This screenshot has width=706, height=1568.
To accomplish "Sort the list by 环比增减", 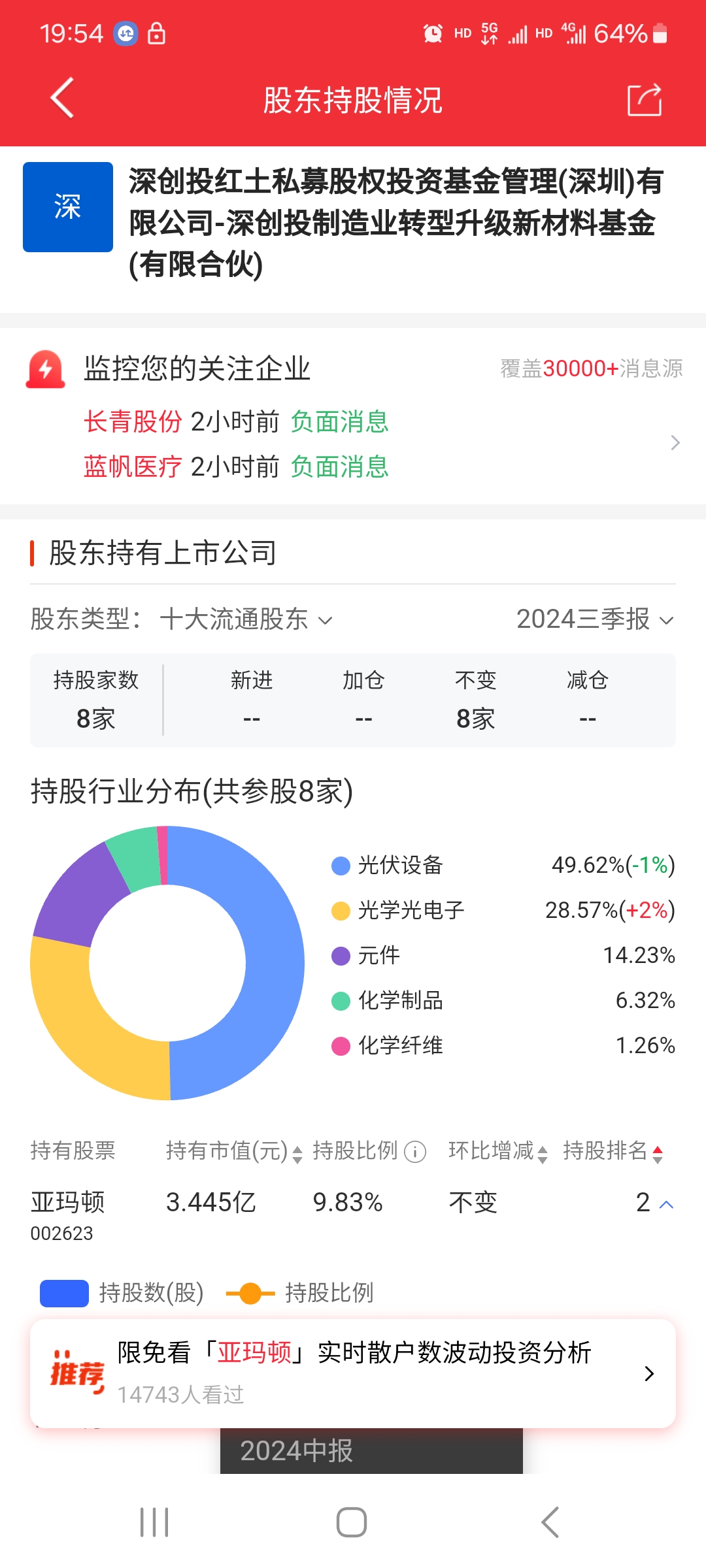I will 498,1152.
